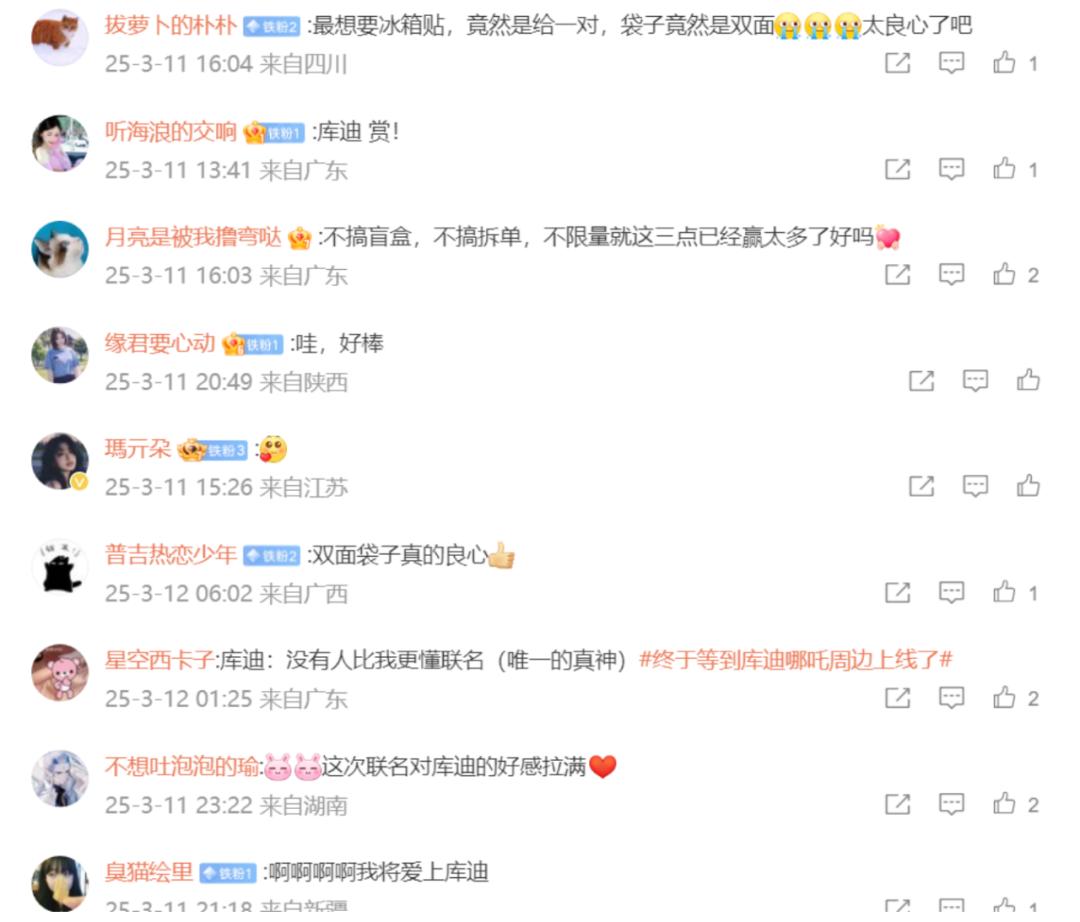The image size is (1080, 922).
Task: Share 缘君要心动's comment
Action: point(921,380)
